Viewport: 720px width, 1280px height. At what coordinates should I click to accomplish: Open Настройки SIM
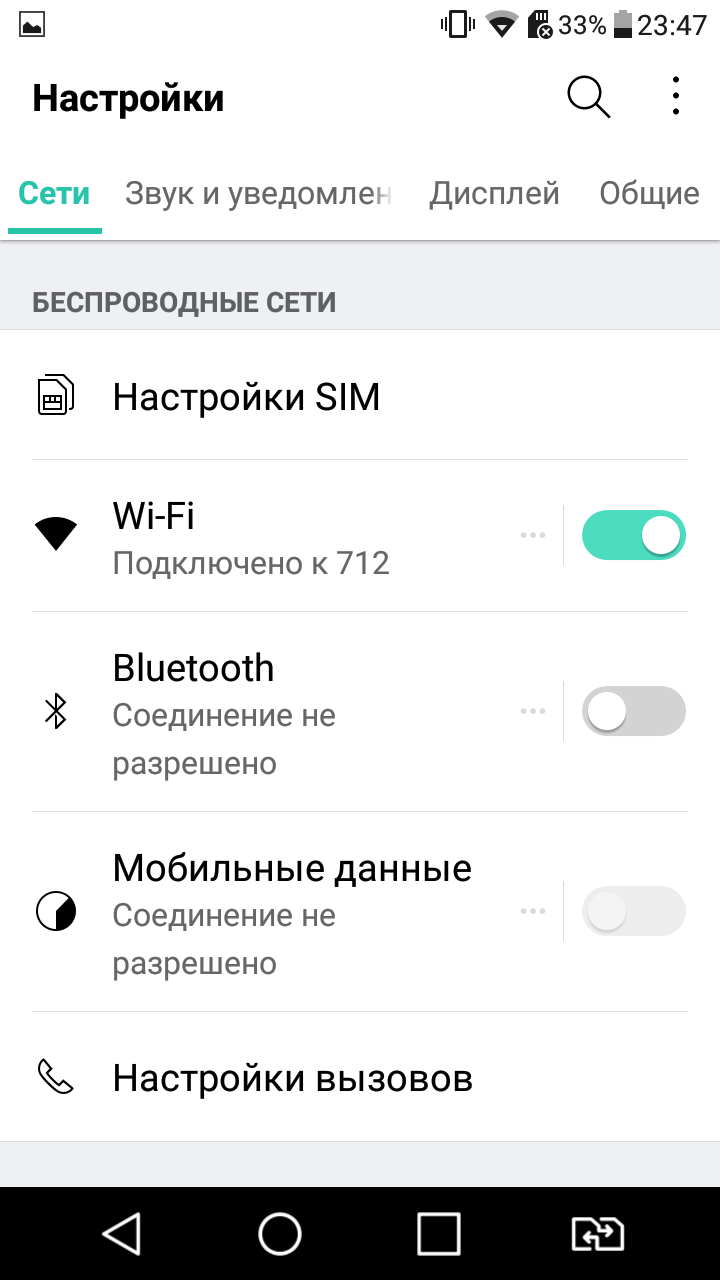pyautogui.click(x=360, y=397)
